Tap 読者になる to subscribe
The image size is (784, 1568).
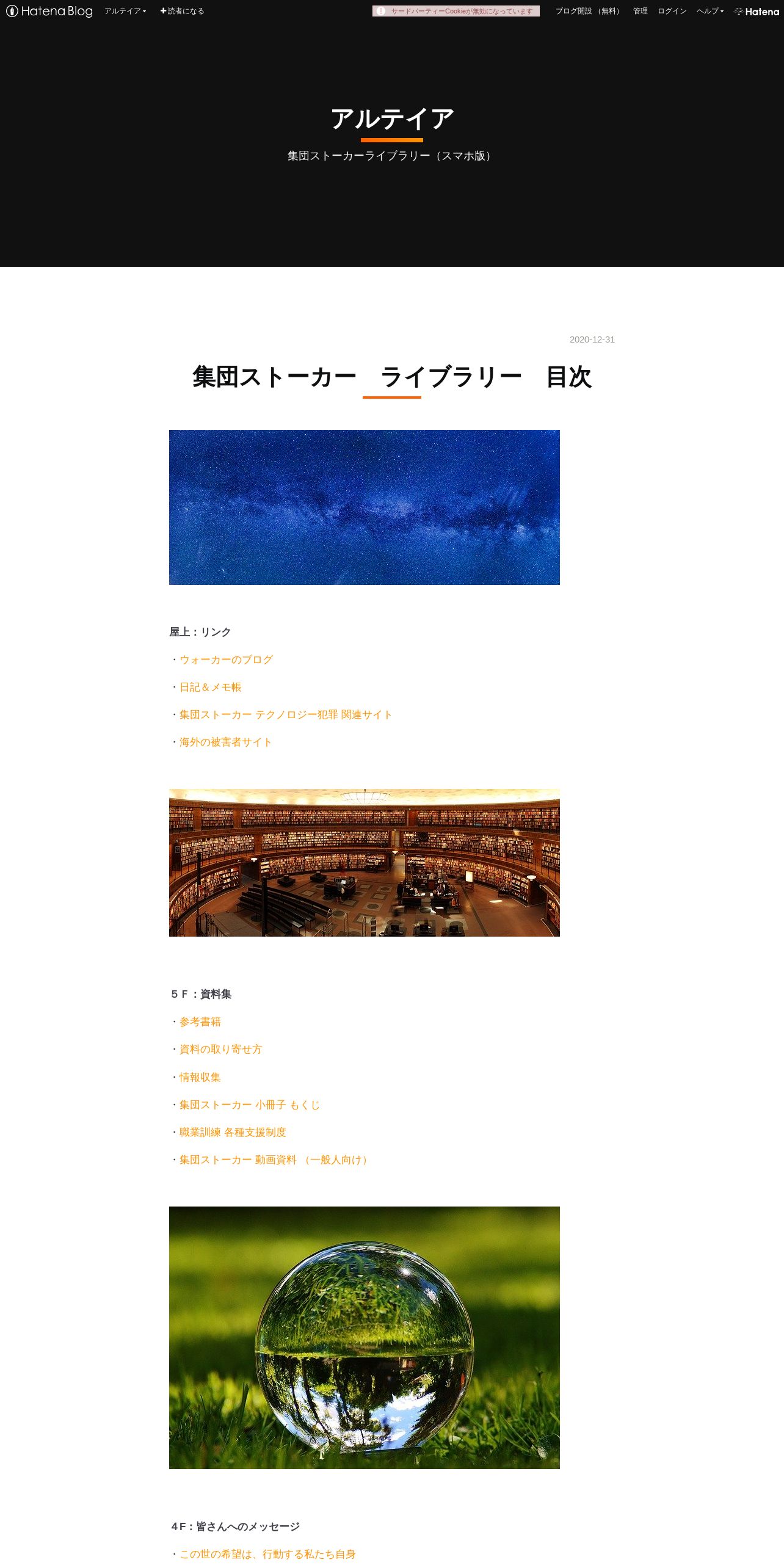(x=182, y=11)
